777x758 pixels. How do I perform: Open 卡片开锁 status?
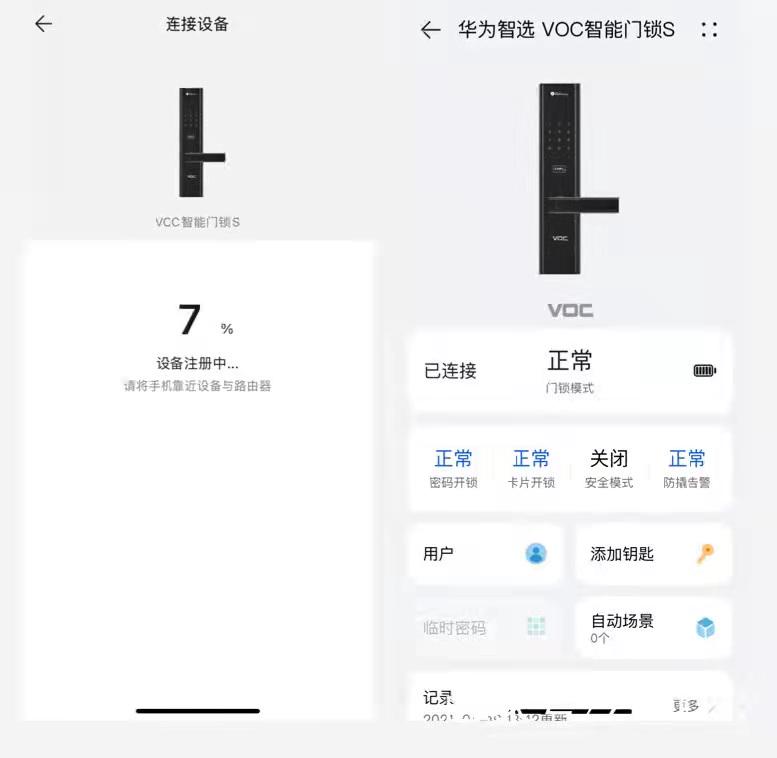click(531, 468)
